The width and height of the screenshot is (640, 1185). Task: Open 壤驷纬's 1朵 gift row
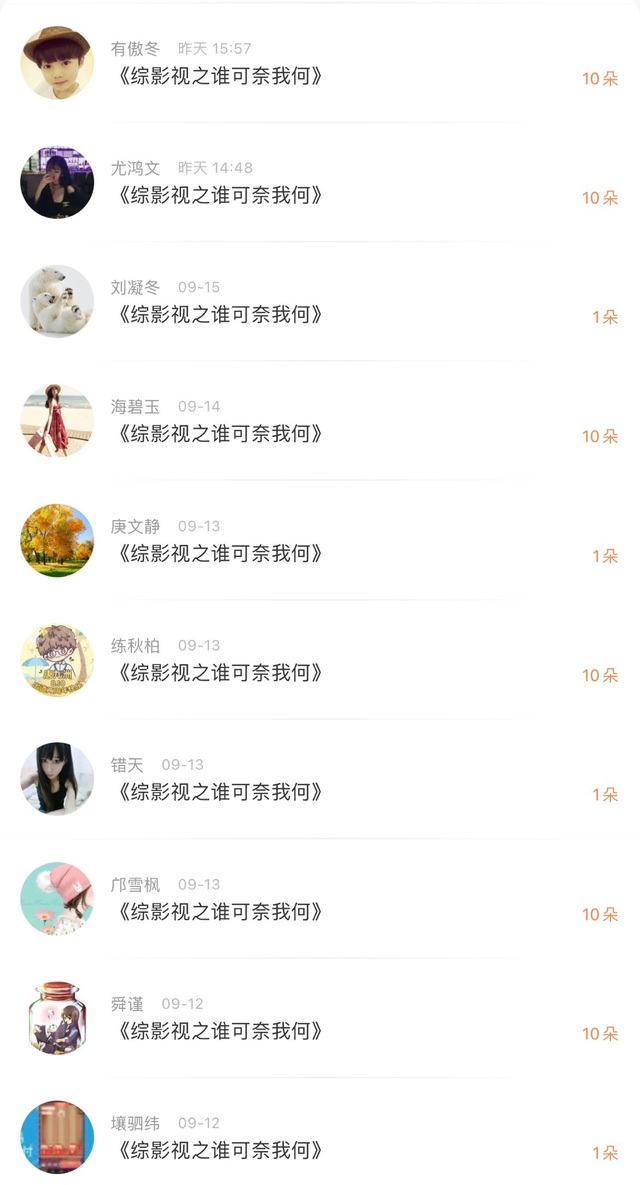320,1132
